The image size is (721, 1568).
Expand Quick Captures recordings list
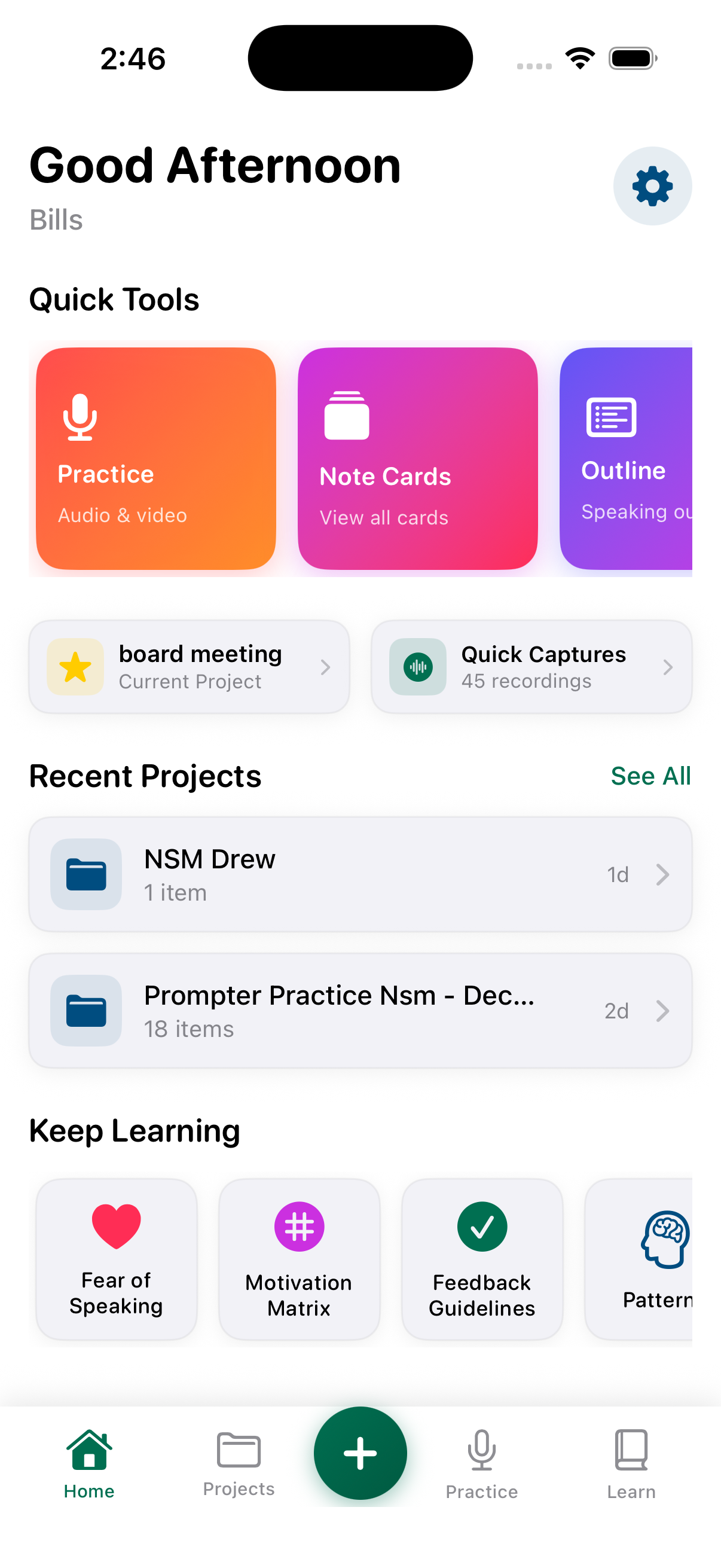click(x=668, y=667)
